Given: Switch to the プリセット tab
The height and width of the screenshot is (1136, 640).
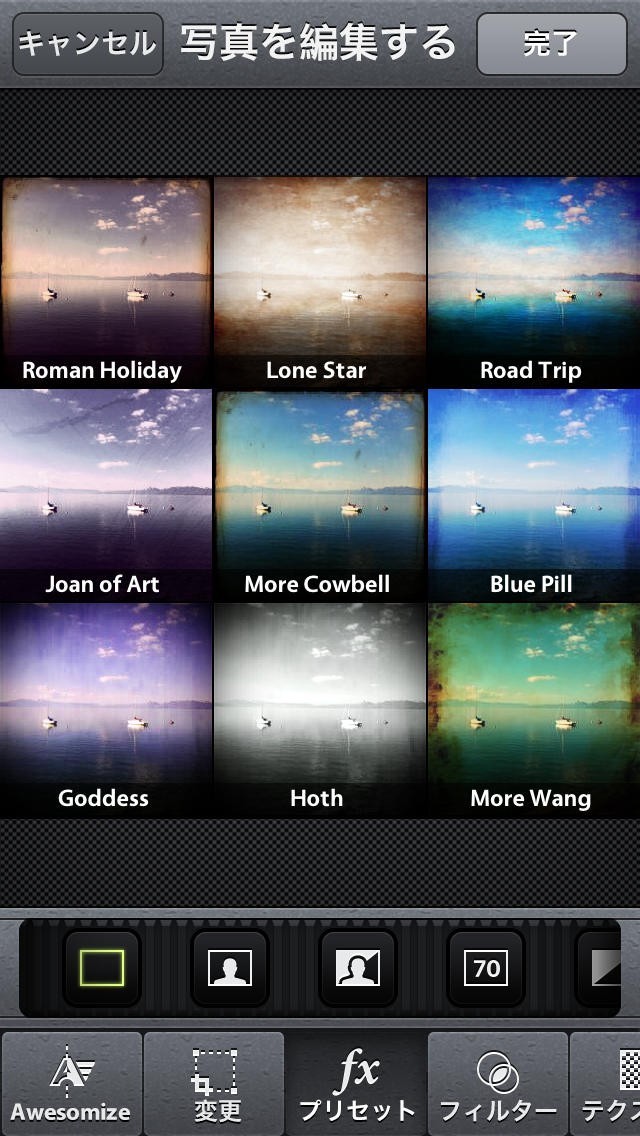Looking at the screenshot, I should pos(357,1084).
